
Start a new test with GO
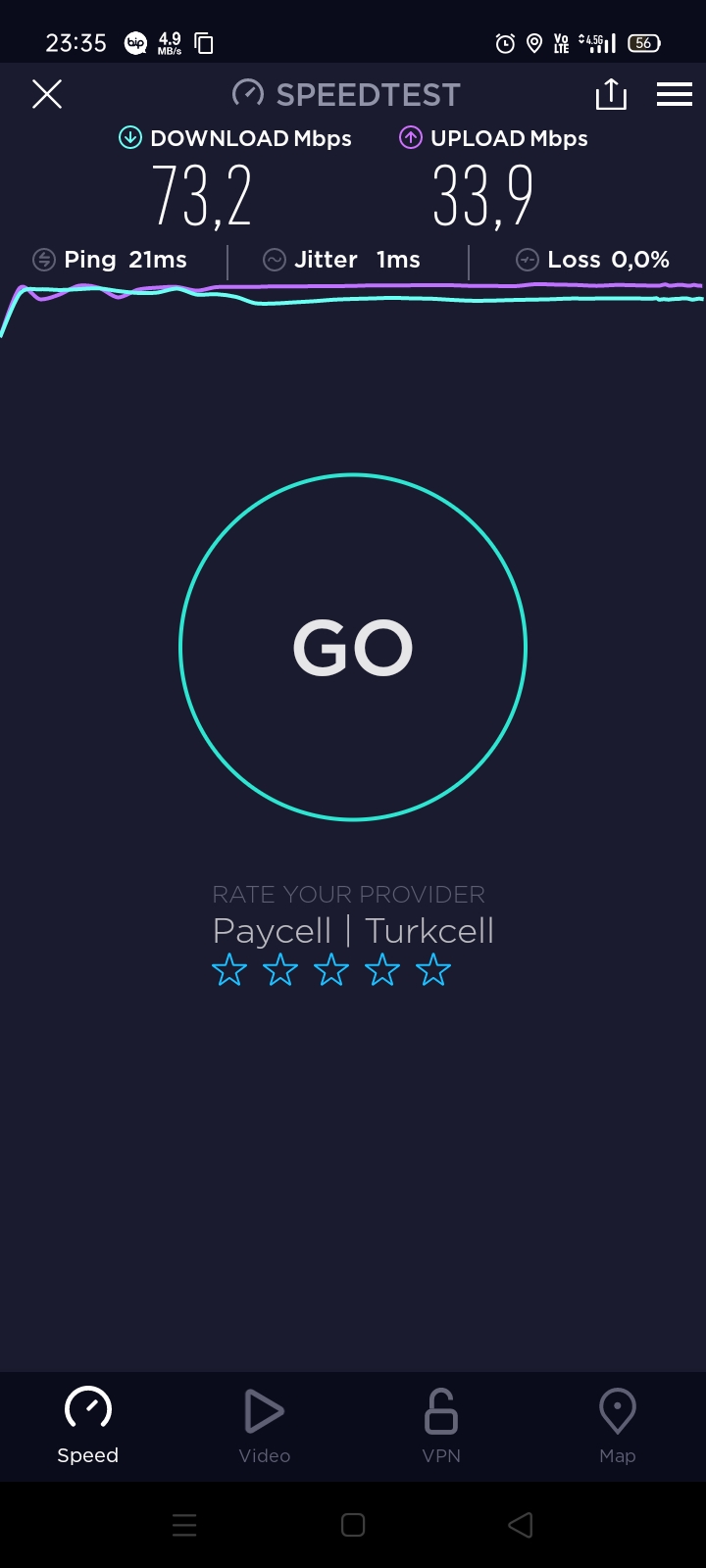[353, 647]
